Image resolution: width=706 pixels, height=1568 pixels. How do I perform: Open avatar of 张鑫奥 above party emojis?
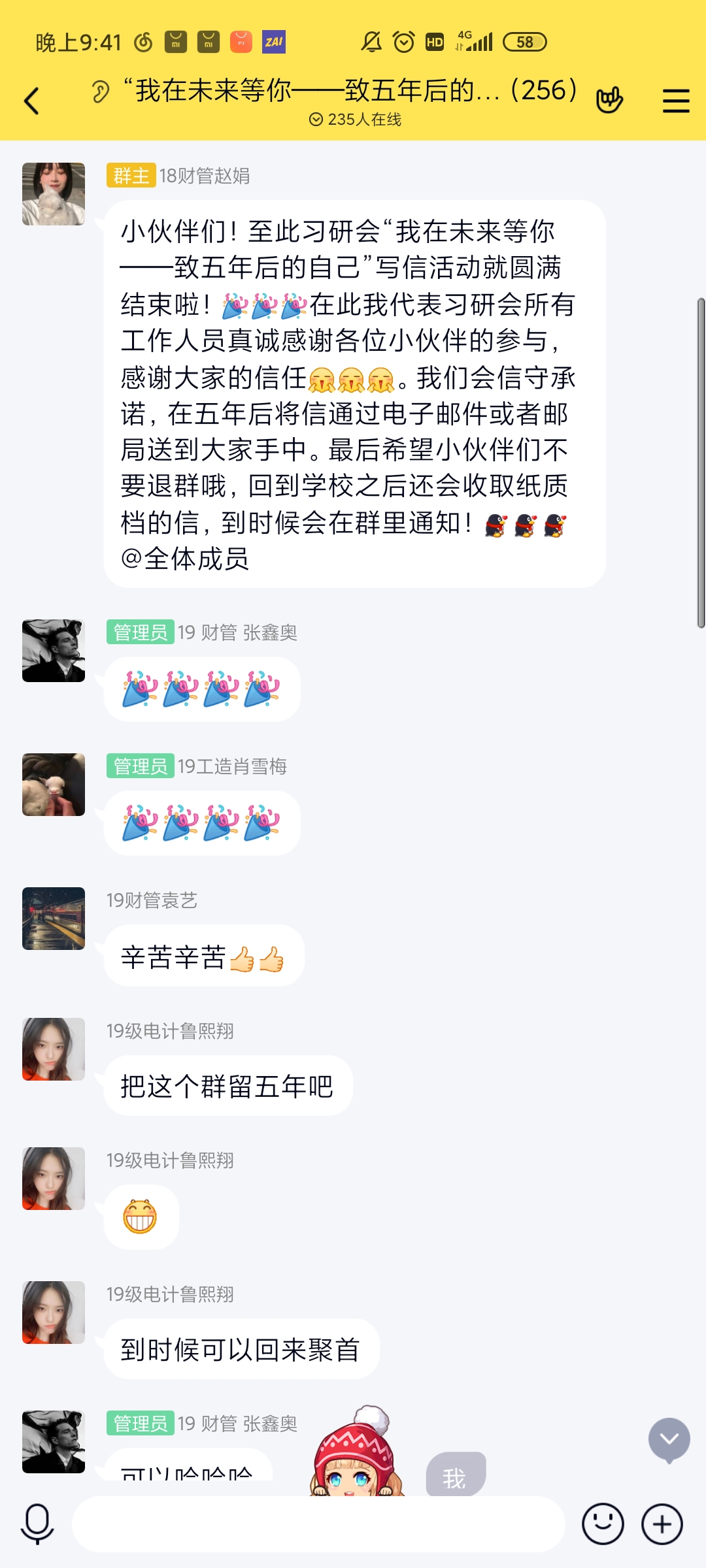[54, 651]
